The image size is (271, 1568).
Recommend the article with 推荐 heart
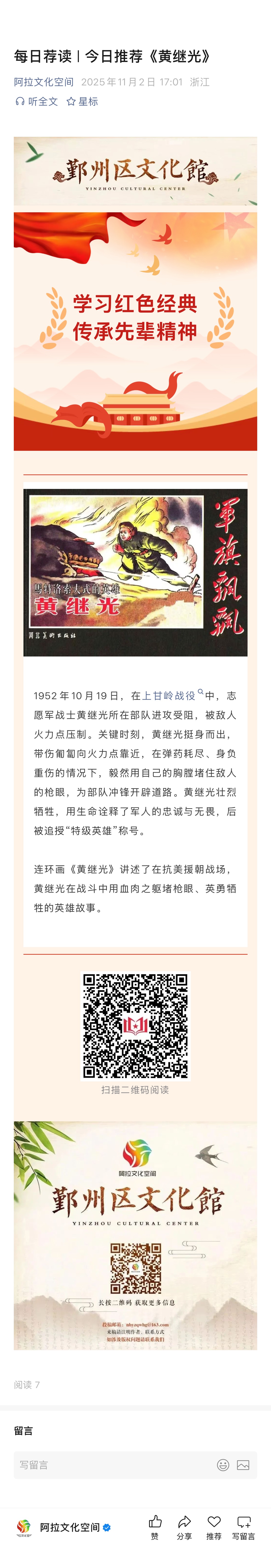point(214,1527)
